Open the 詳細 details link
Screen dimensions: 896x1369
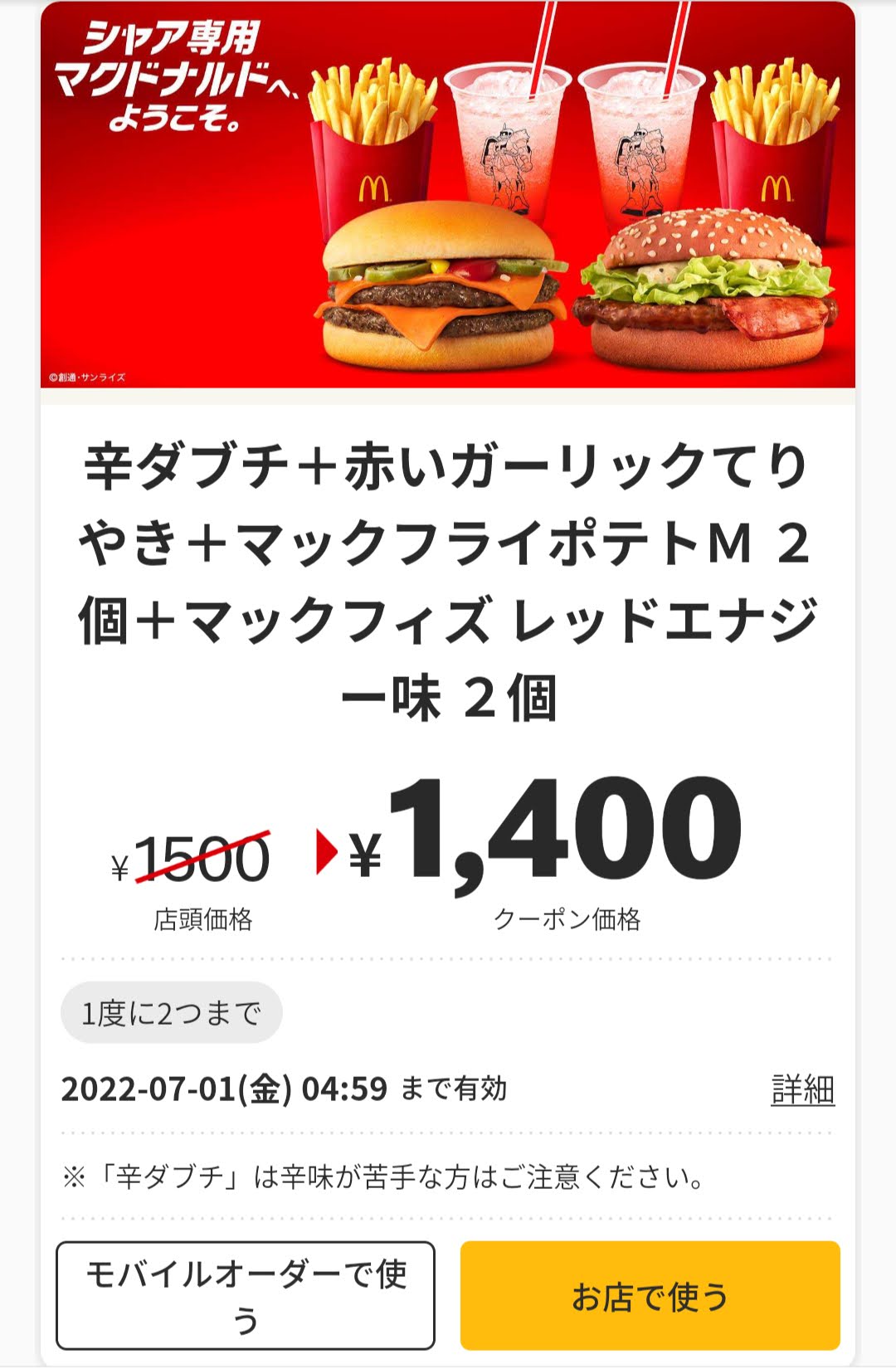pos(802,1089)
